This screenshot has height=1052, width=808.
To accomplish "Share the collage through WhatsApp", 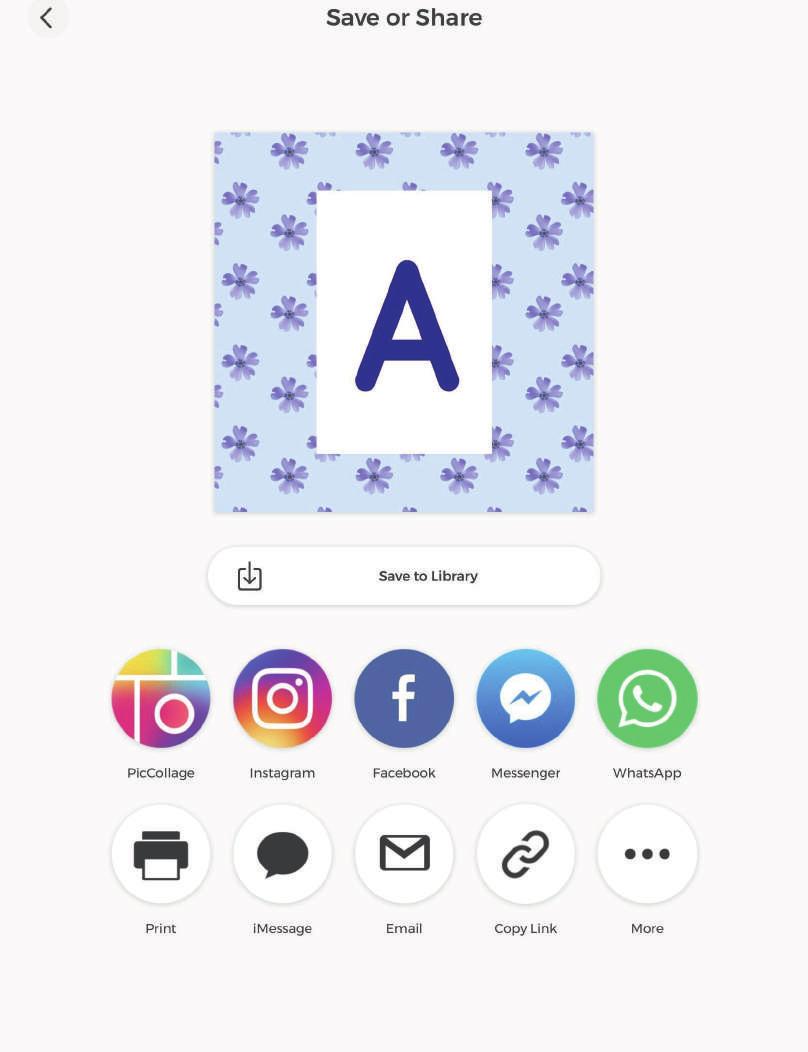I will 647,699.
